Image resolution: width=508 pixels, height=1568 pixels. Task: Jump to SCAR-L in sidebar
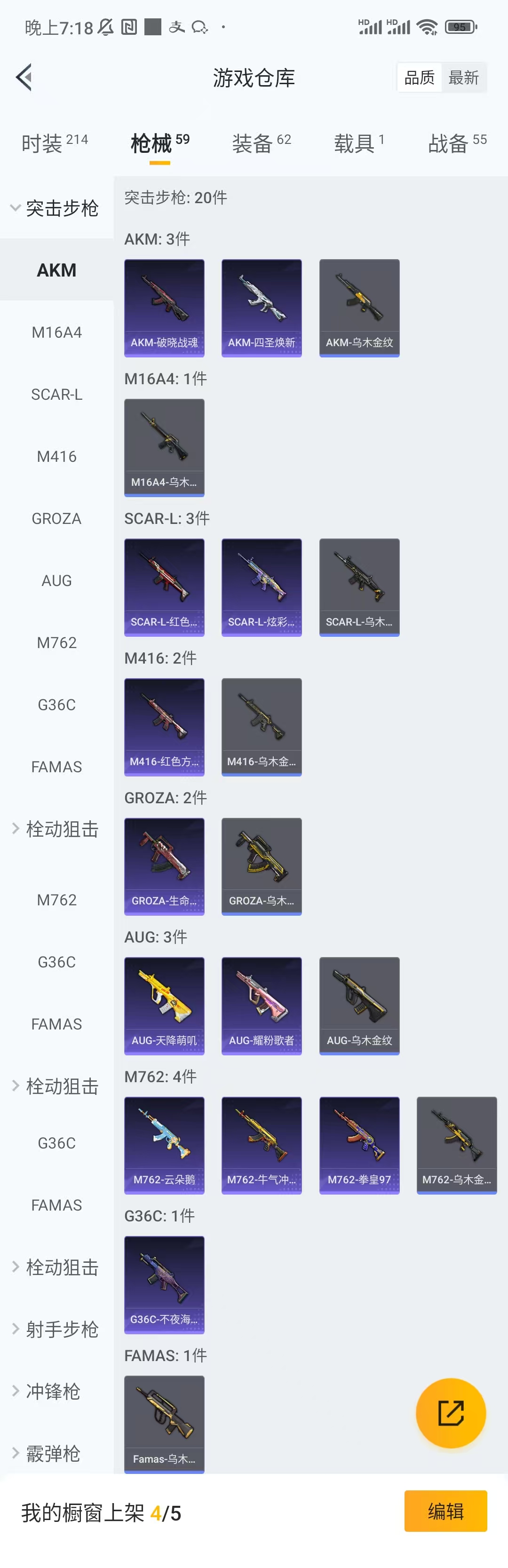pos(56,395)
